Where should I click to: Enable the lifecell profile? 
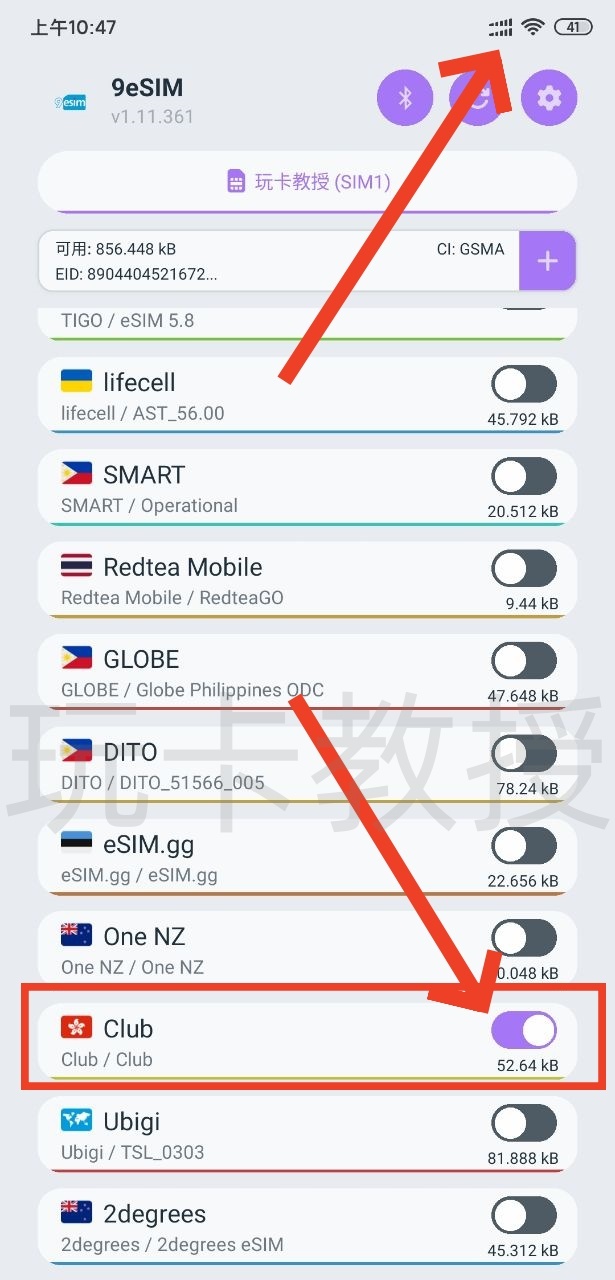pyautogui.click(x=524, y=384)
